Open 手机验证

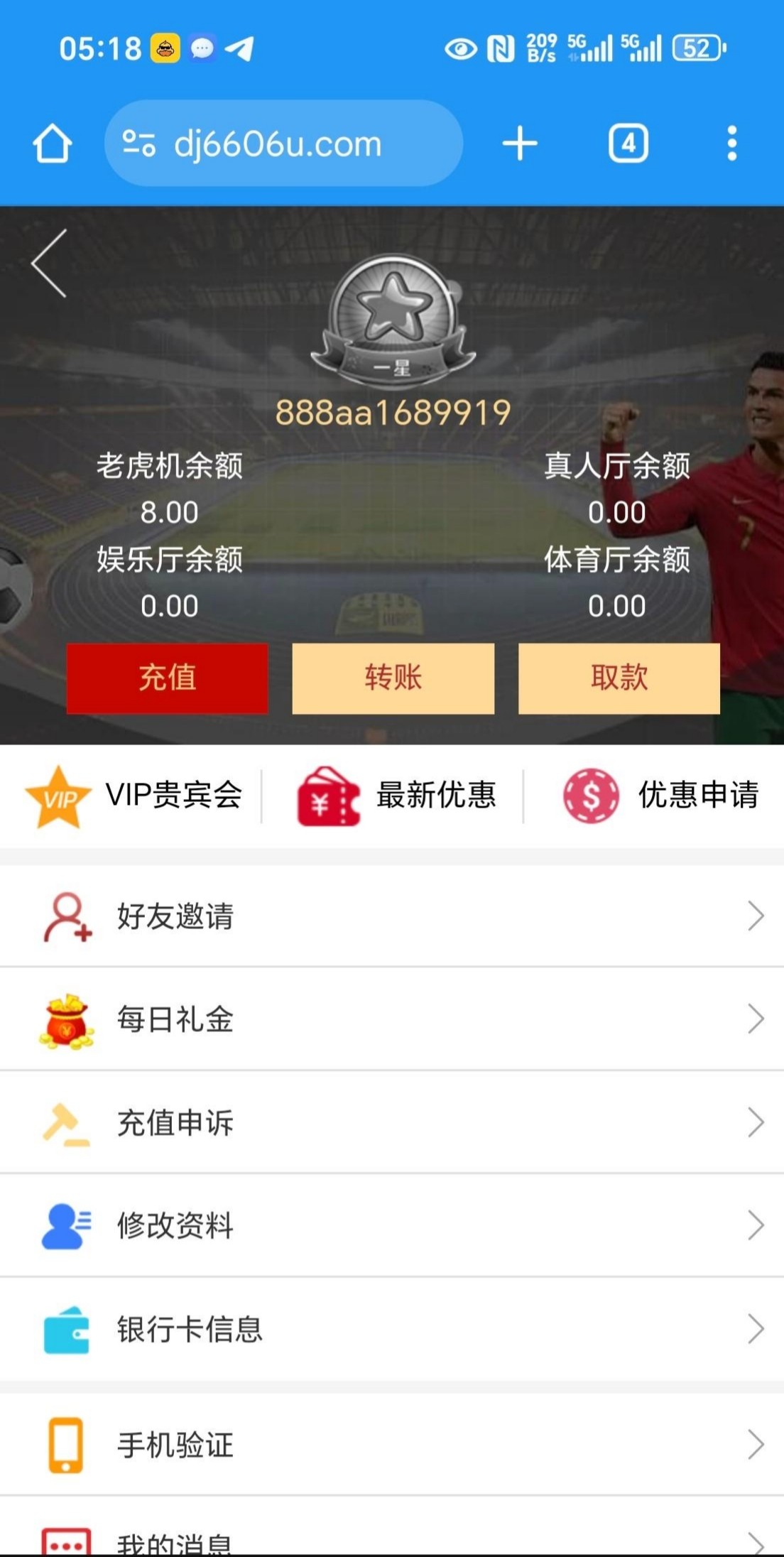[x=392, y=1445]
